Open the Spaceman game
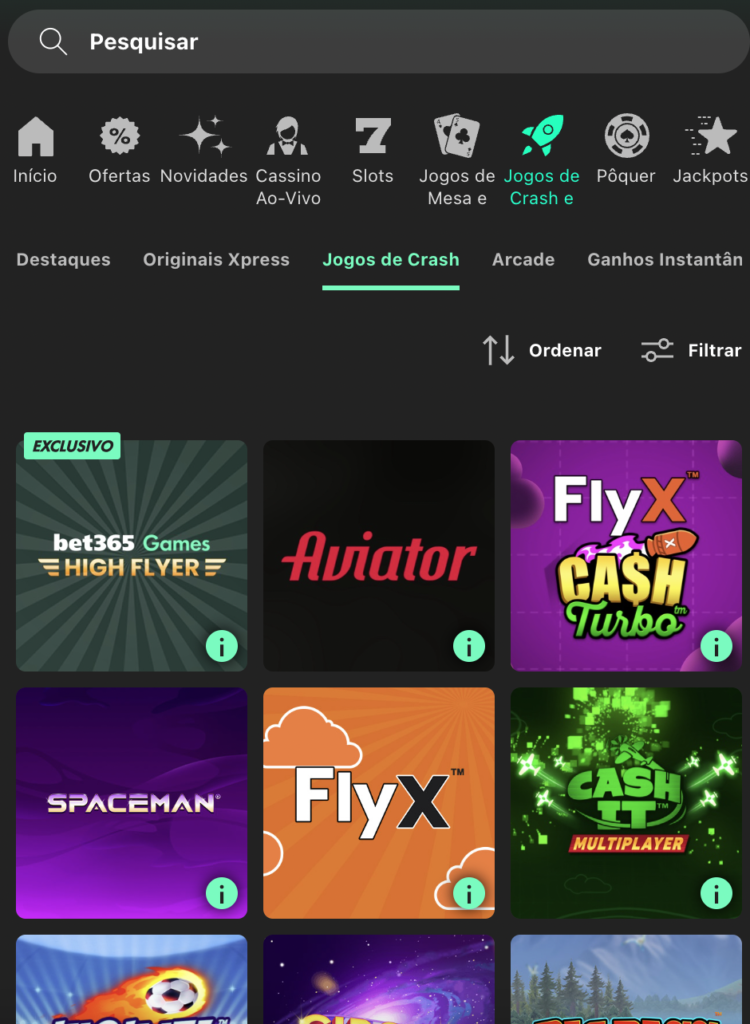Image resolution: width=750 pixels, height=1024 pixels. pyautogui.click(x=131, y=802)
